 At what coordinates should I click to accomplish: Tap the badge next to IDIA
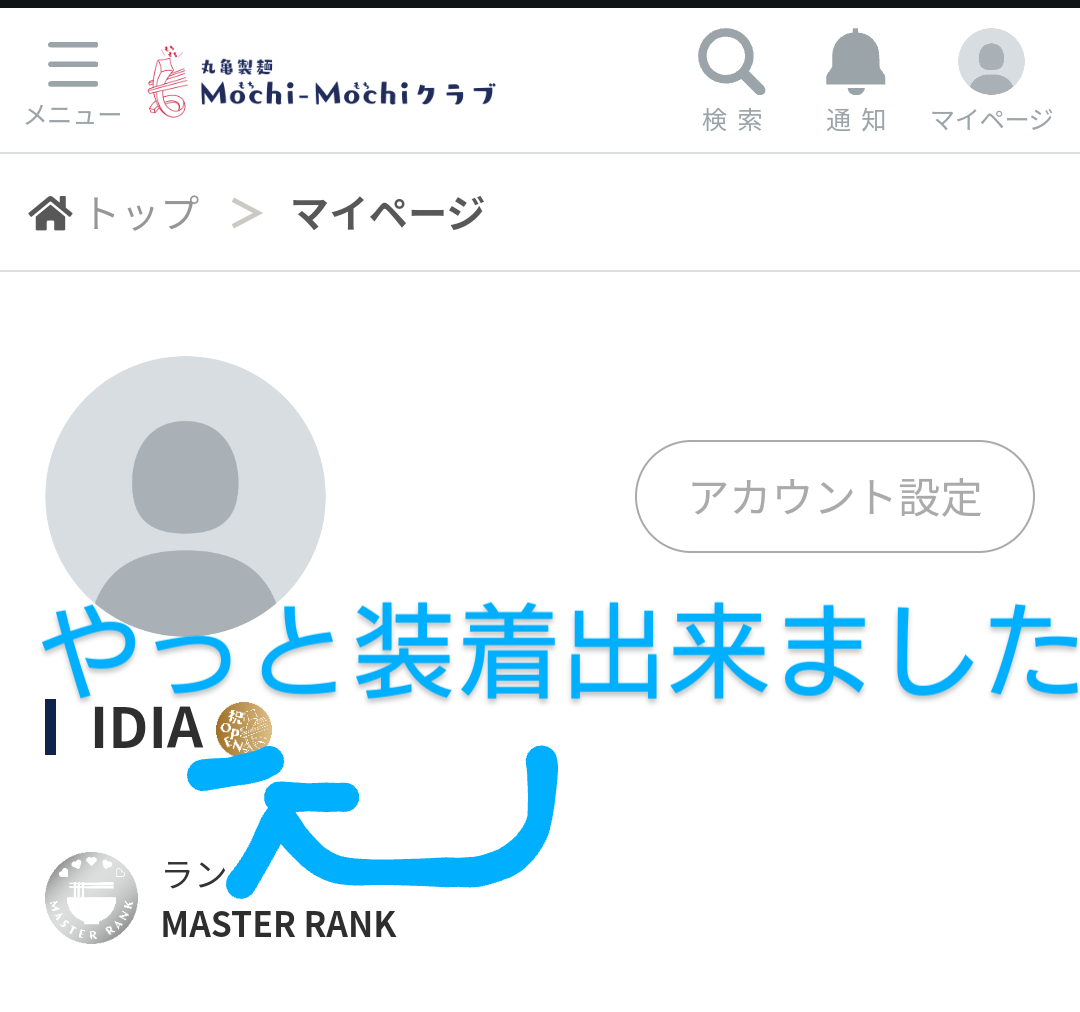click(244, 727)
